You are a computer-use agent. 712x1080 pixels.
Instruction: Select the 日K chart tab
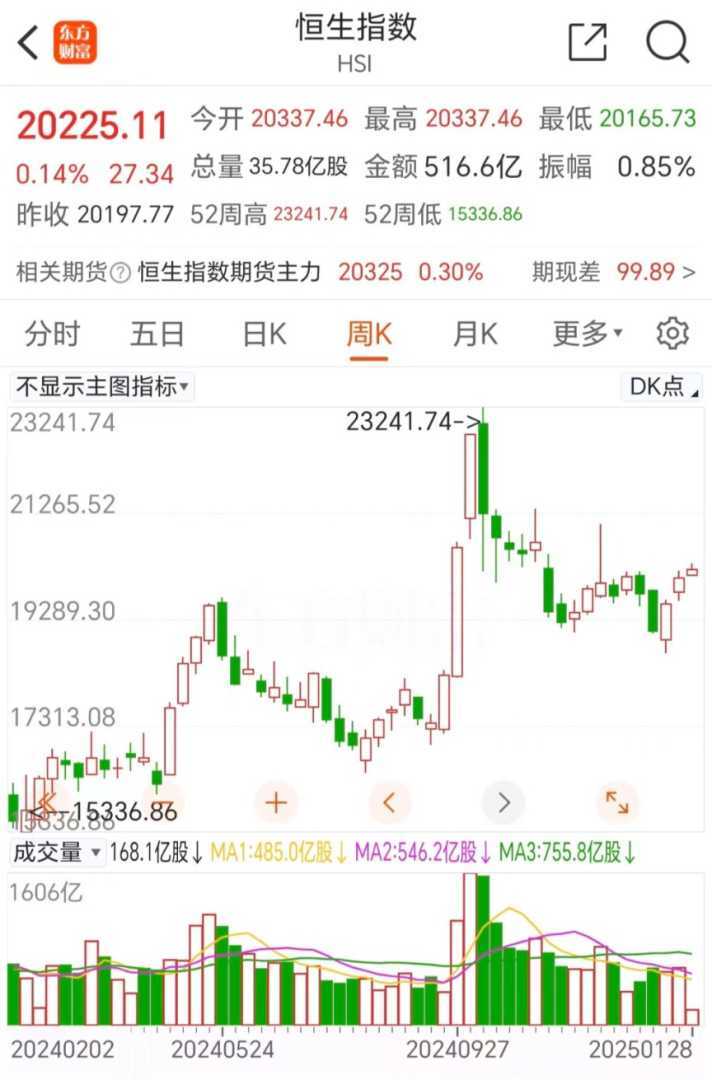[264, 333]
